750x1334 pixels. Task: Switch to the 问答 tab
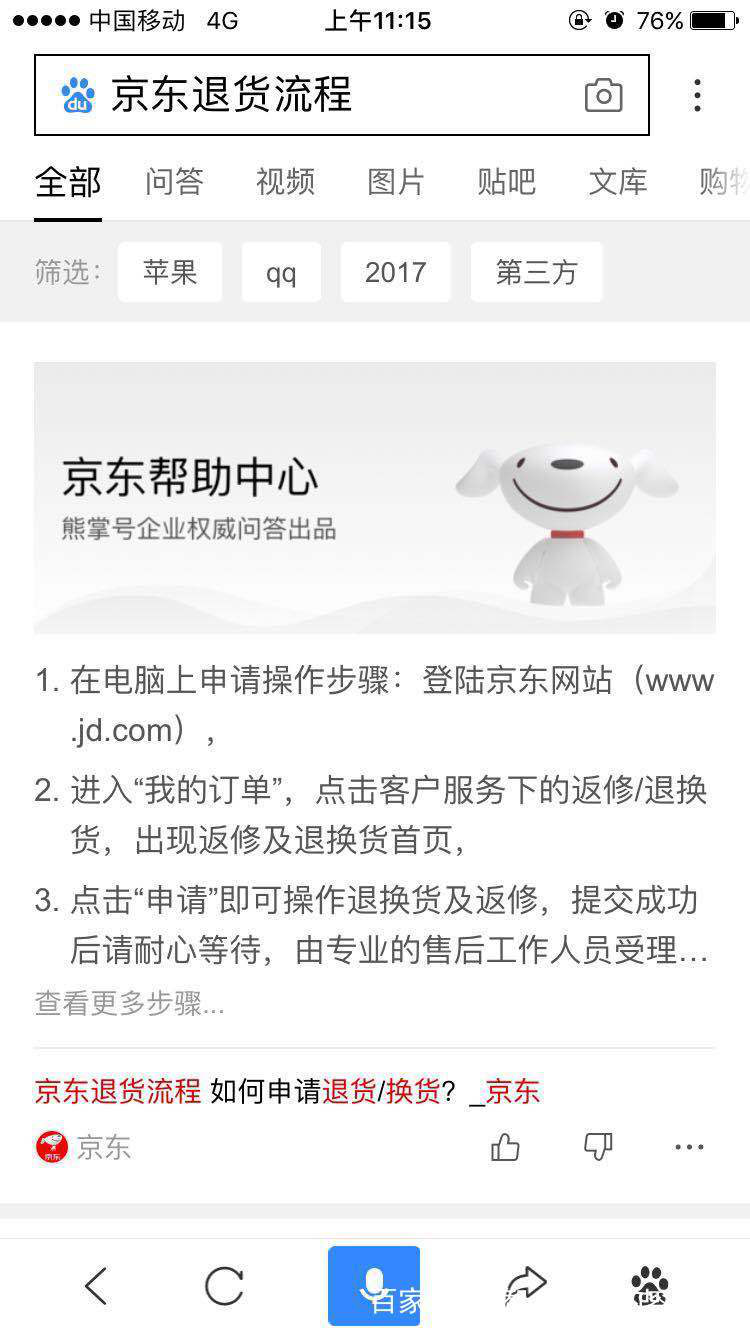pyautogui.click(x=174, y=182)
